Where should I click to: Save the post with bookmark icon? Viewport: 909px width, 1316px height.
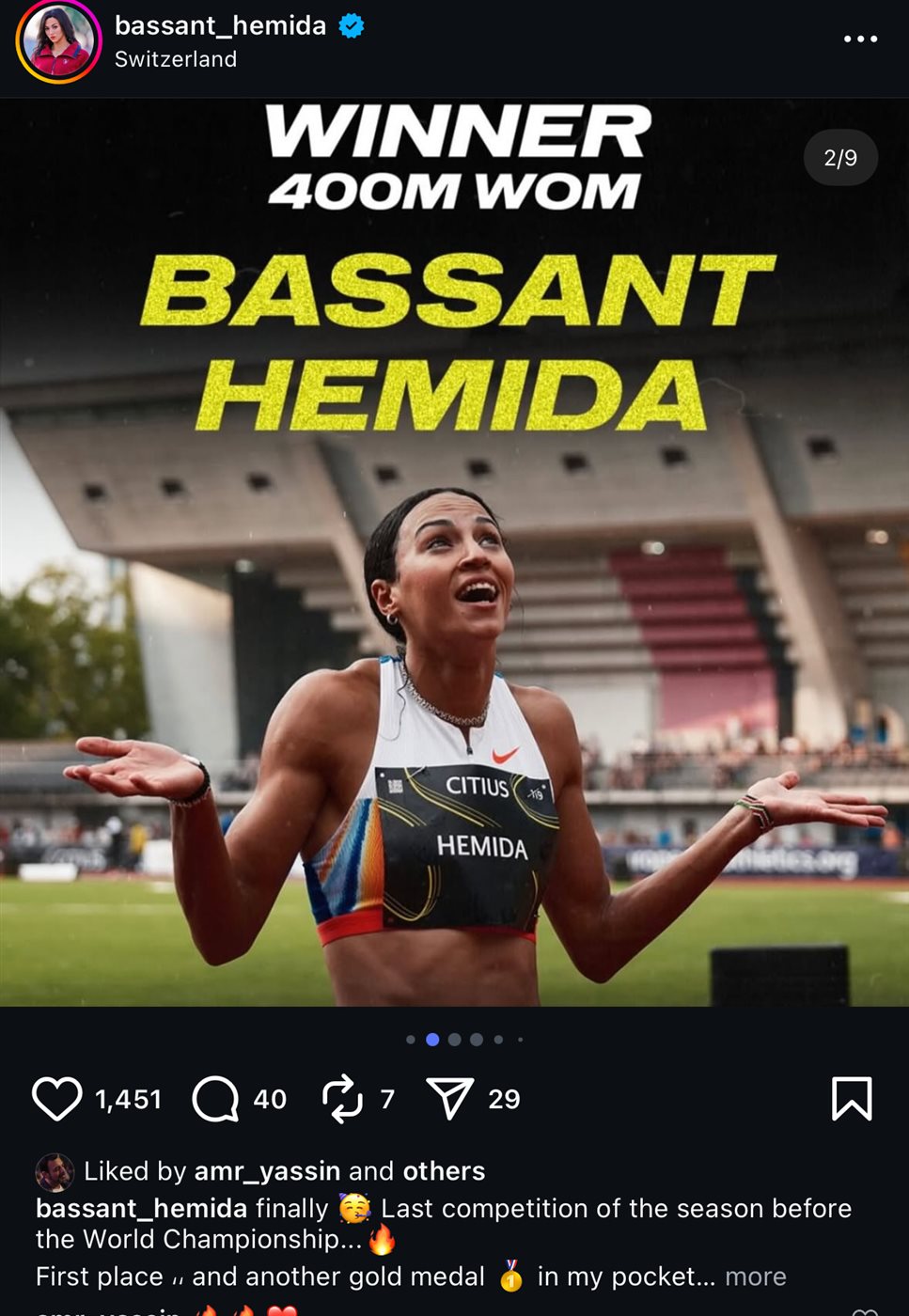(852, 1098)
